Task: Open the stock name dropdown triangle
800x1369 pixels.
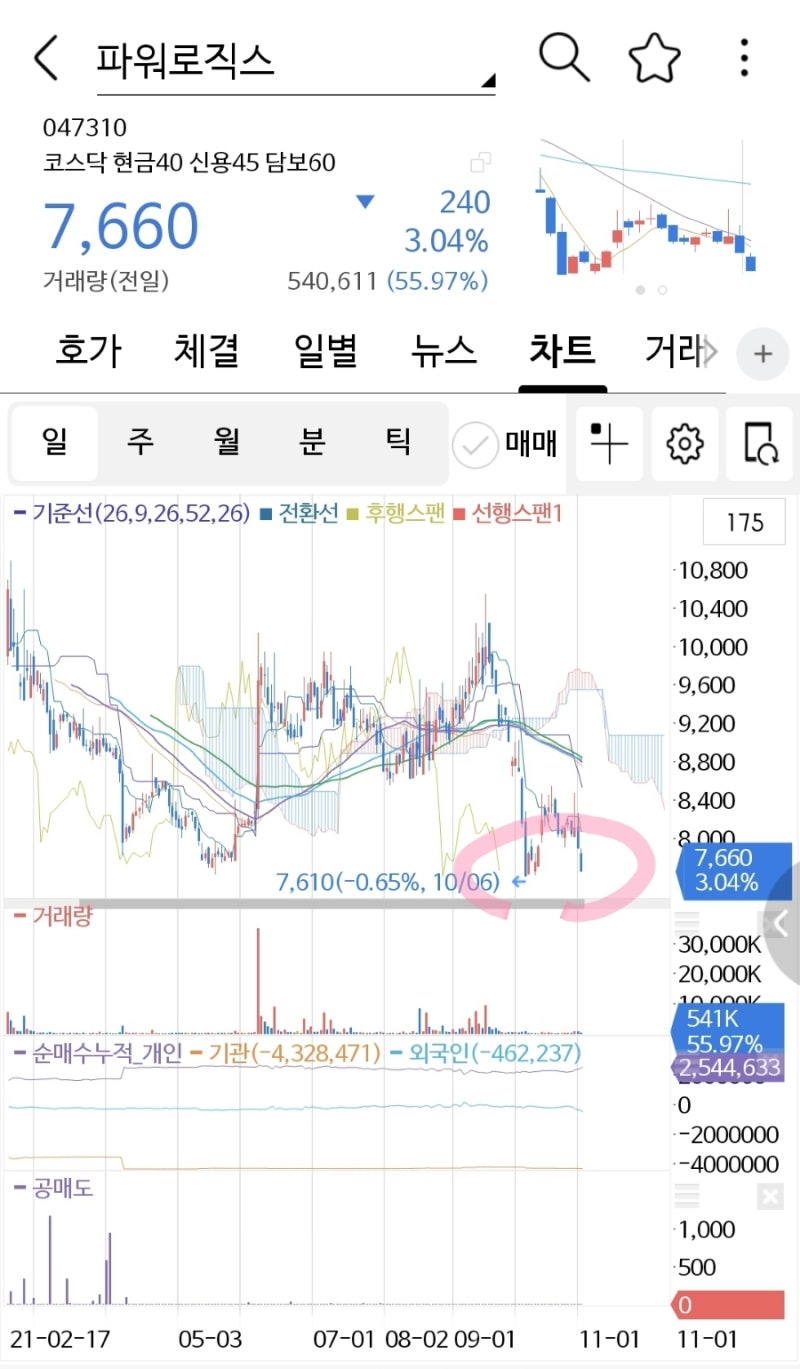Action: (489, 80)
